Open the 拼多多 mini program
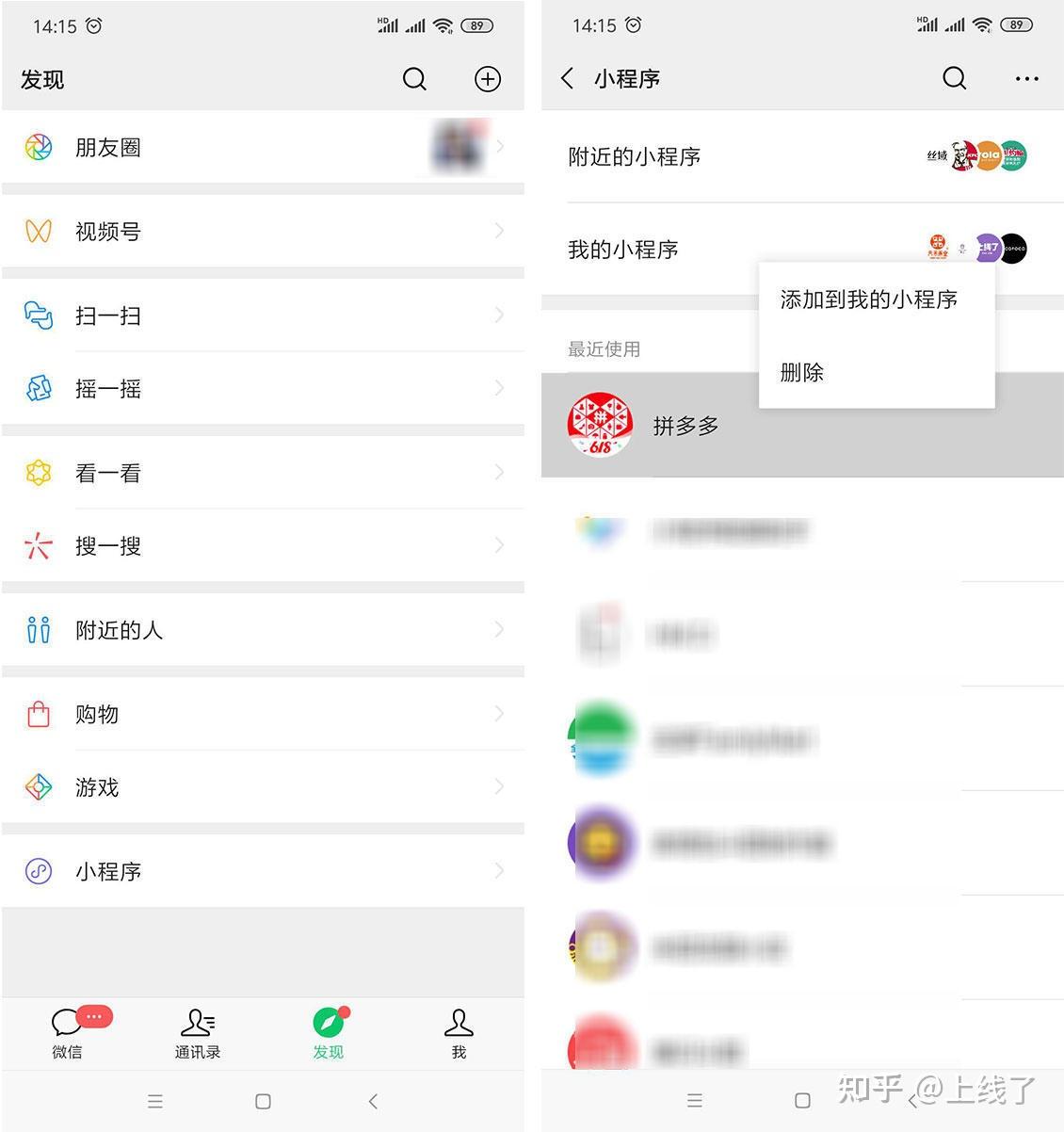The width and height of the screenshot is (1064, 1132). 659,426
